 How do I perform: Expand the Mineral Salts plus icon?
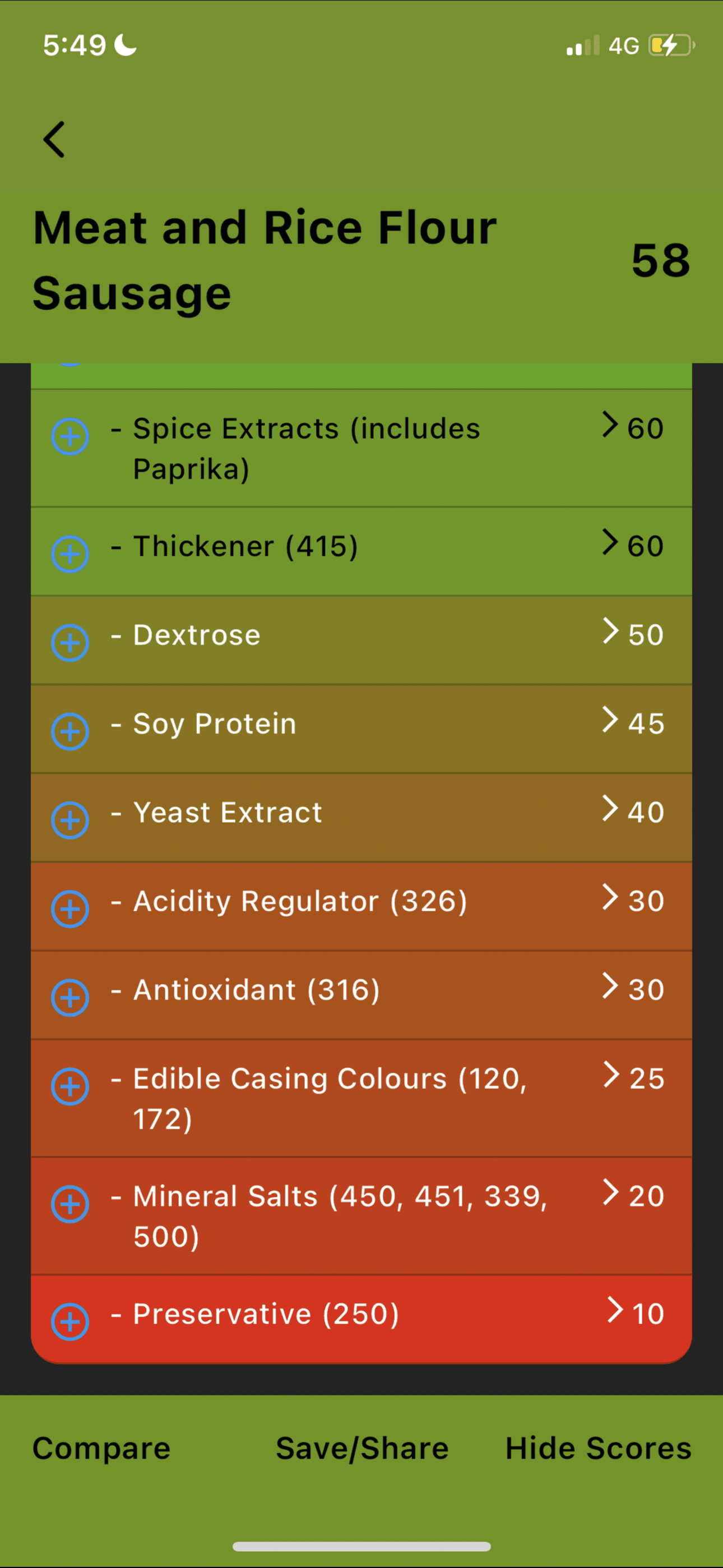coord(70,1204)
